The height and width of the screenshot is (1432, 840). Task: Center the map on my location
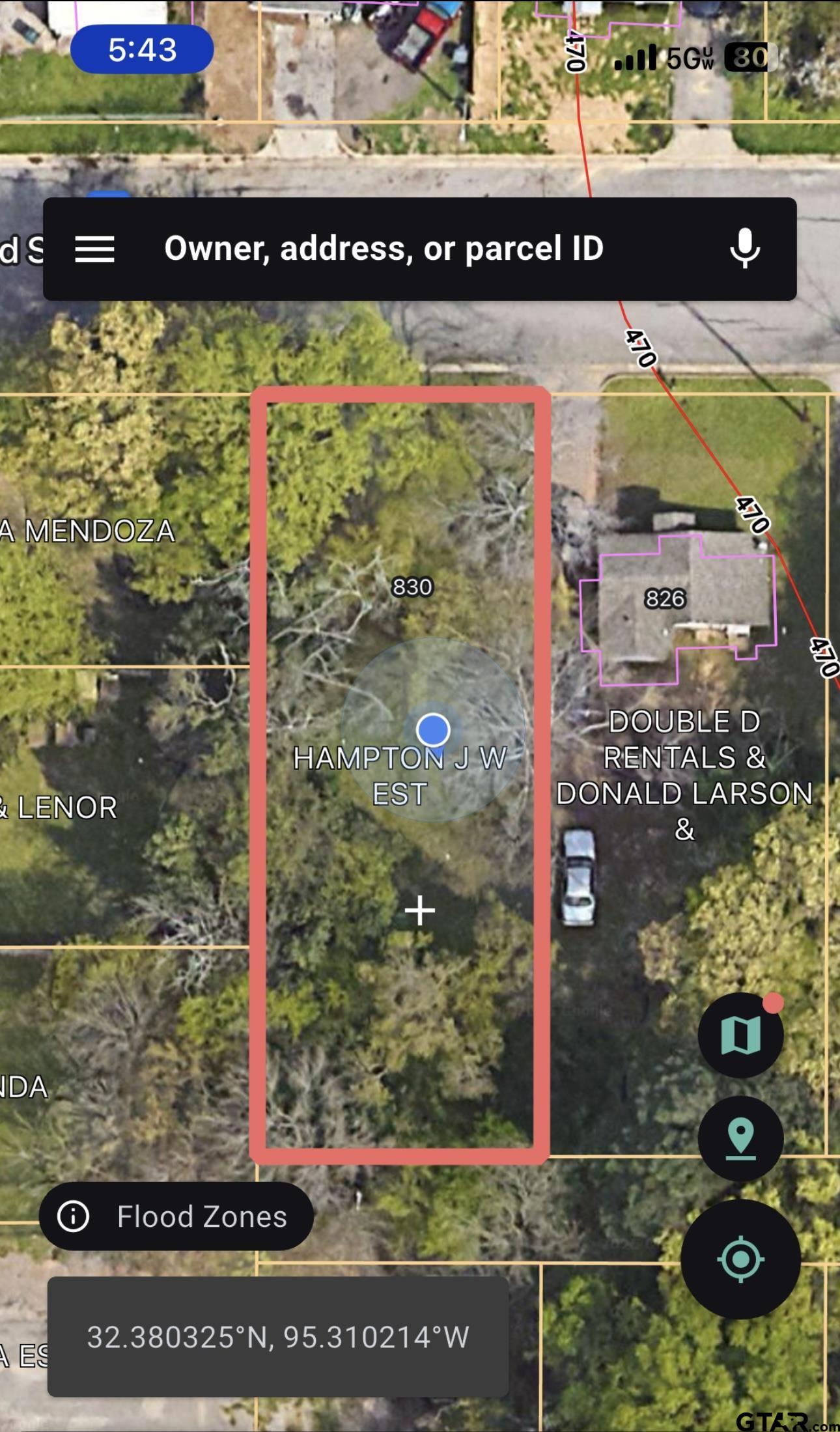click(740, 1259)
